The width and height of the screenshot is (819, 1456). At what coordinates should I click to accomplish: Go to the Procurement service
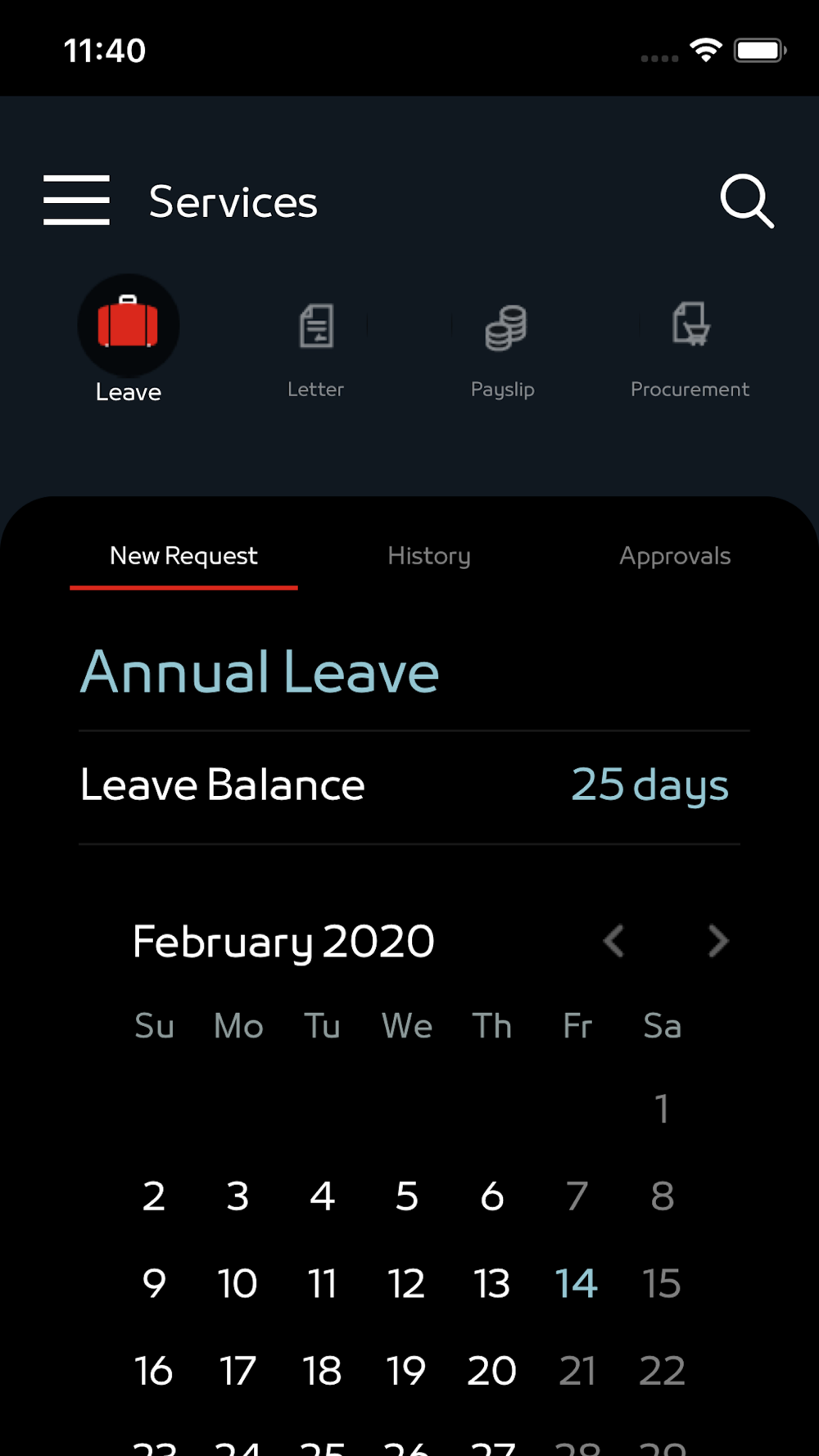pos(690,346)
